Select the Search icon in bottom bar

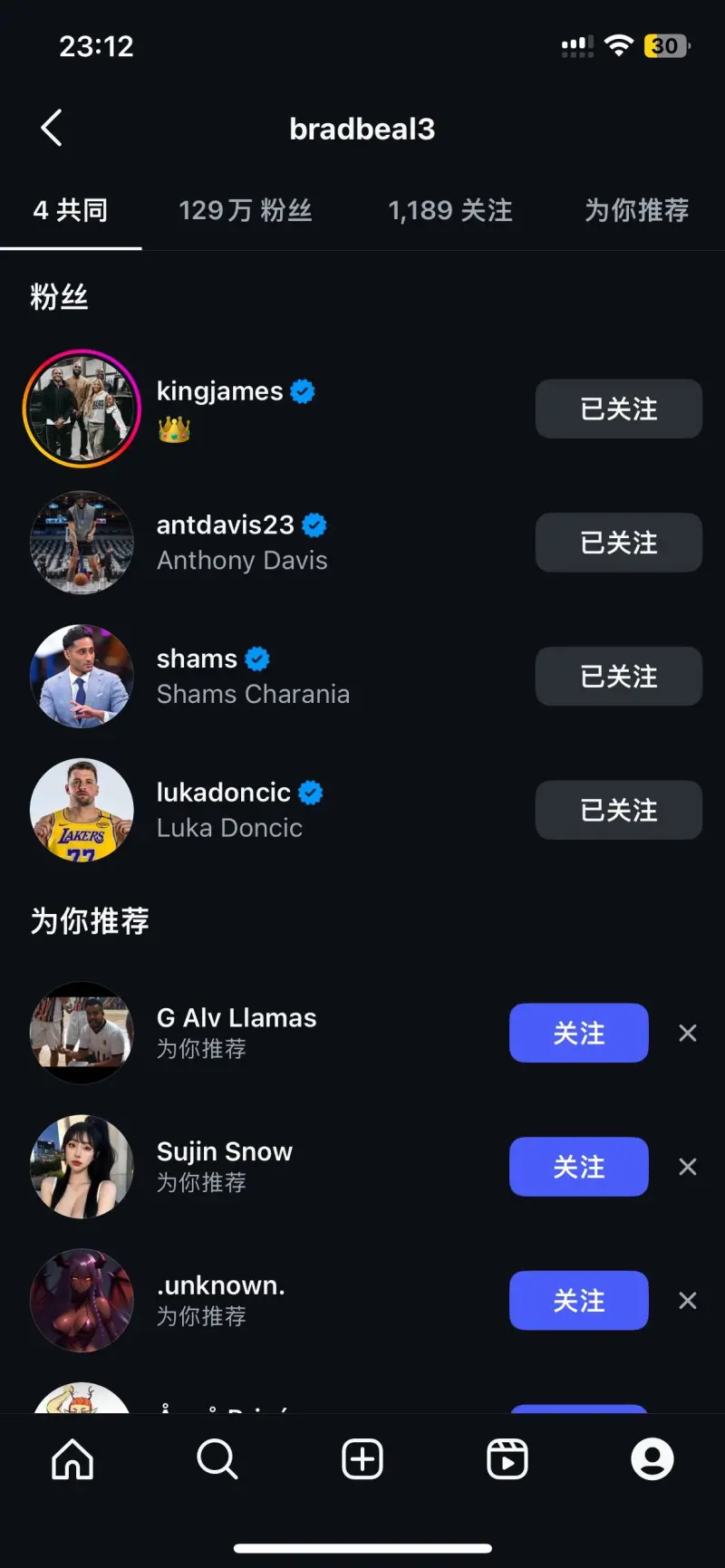tap(217, 1458)
